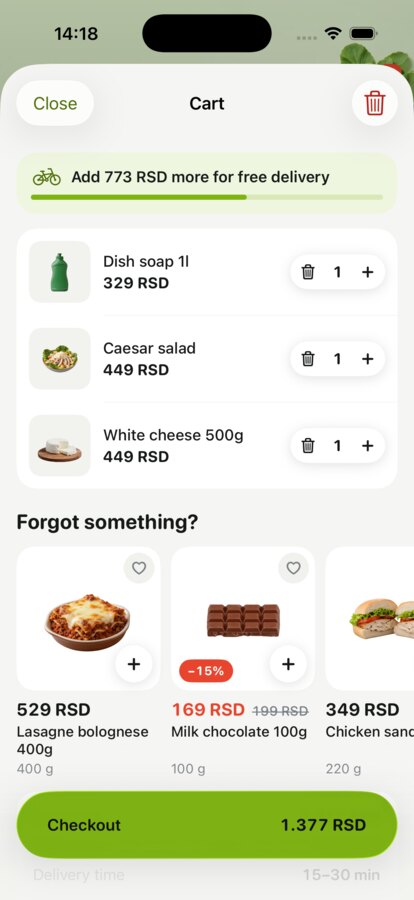Increase Dish soap 1l quantity

pos(367,272)
